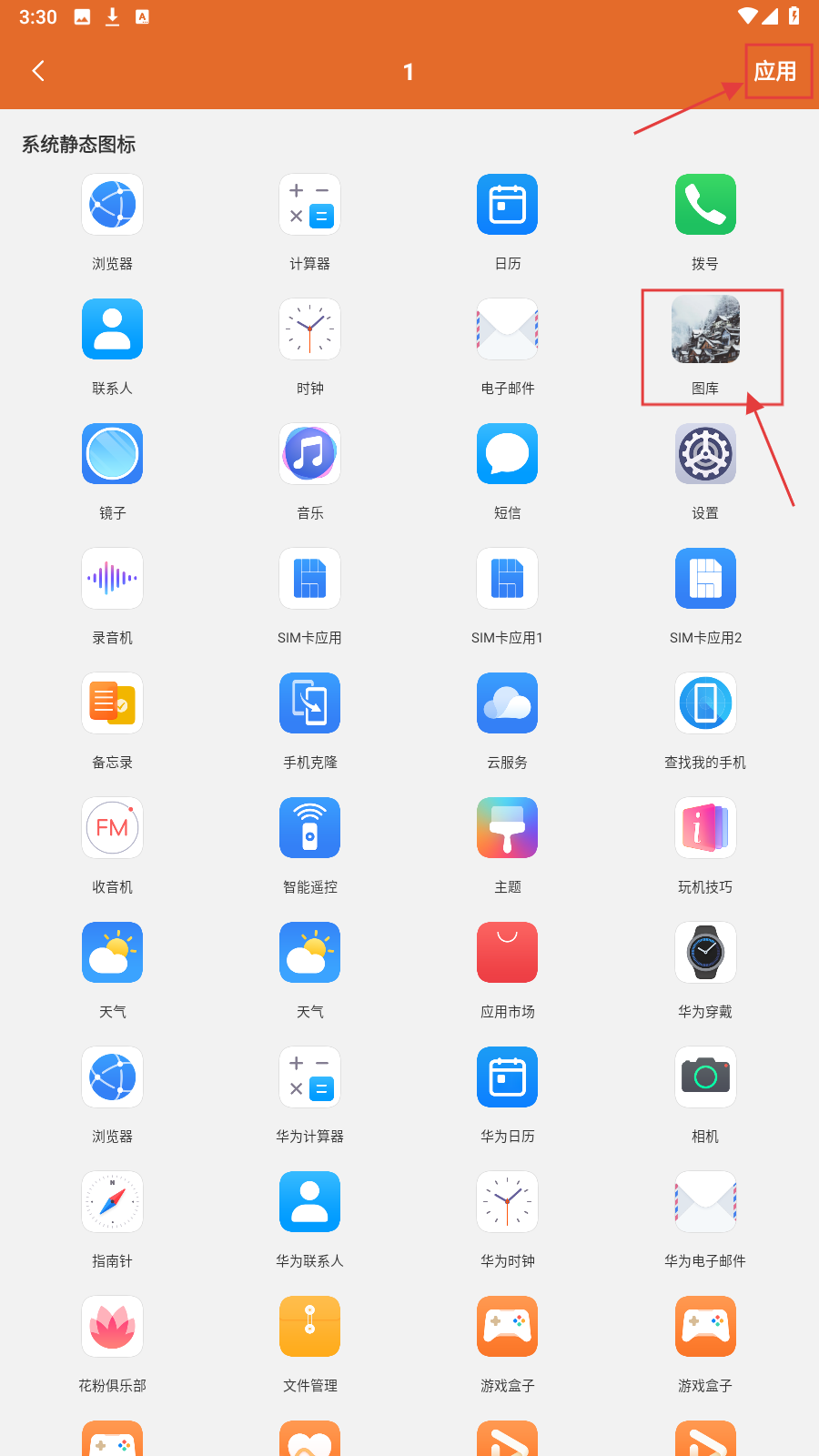
Task: Open the 电子邮件 email icon
Action: coord(508,329)
